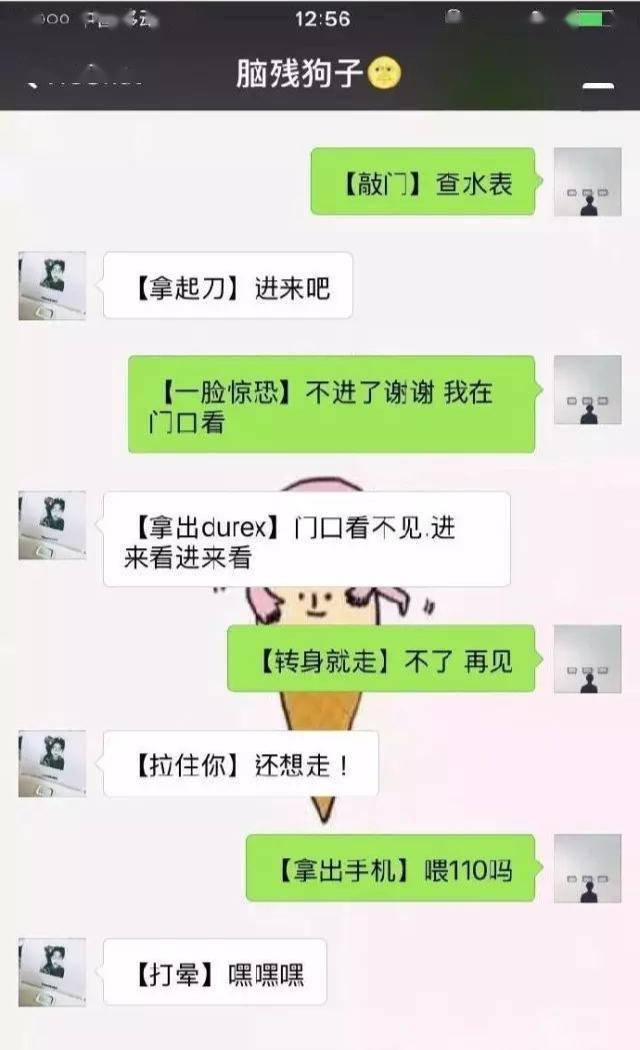Open contact avatar next to 【打晕】嘿嘿嘿
This screenshot has height=1050, width=640.
click(x=52, y=972)
